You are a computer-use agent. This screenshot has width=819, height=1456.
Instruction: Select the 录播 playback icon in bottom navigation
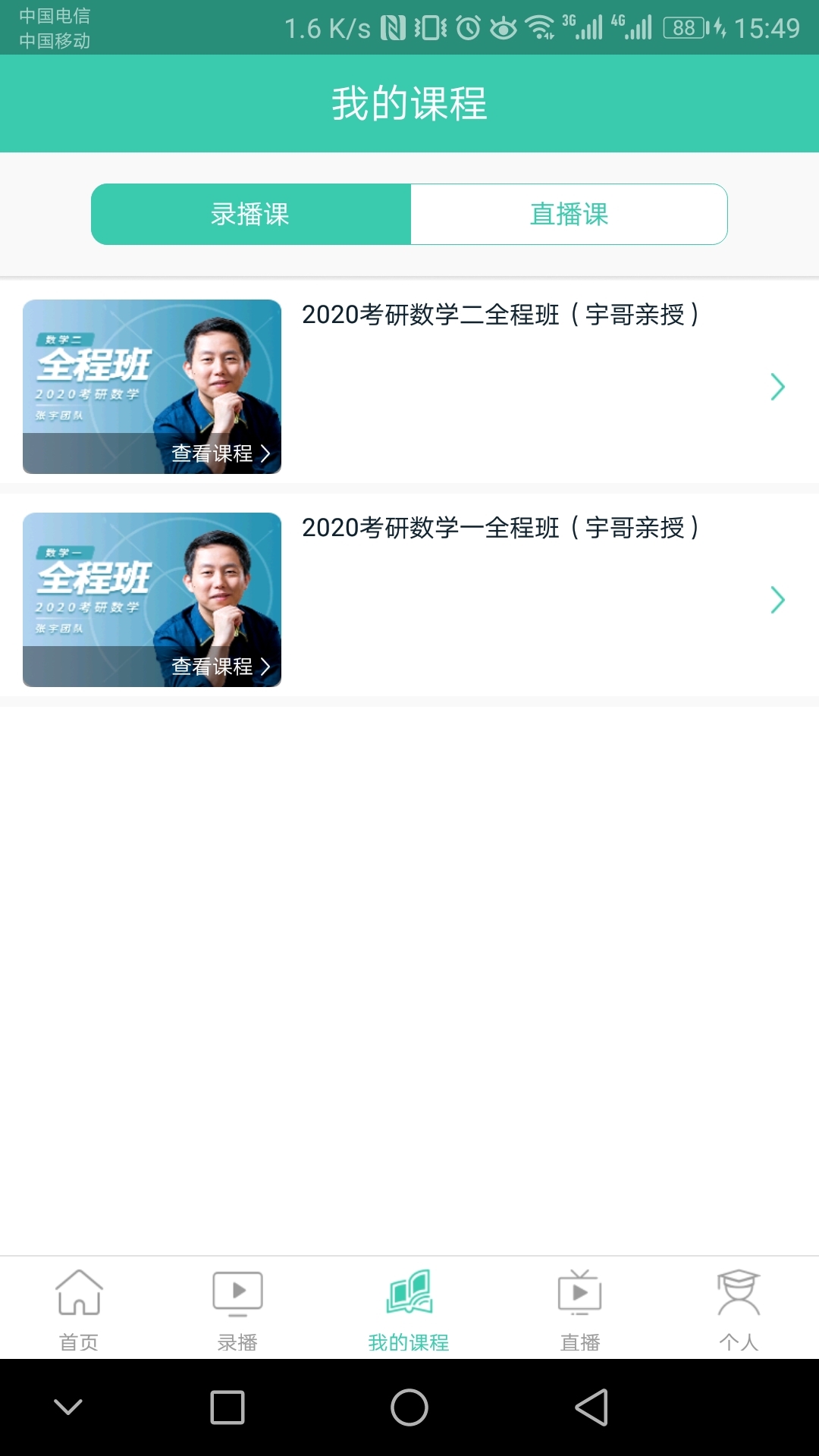237,1293
